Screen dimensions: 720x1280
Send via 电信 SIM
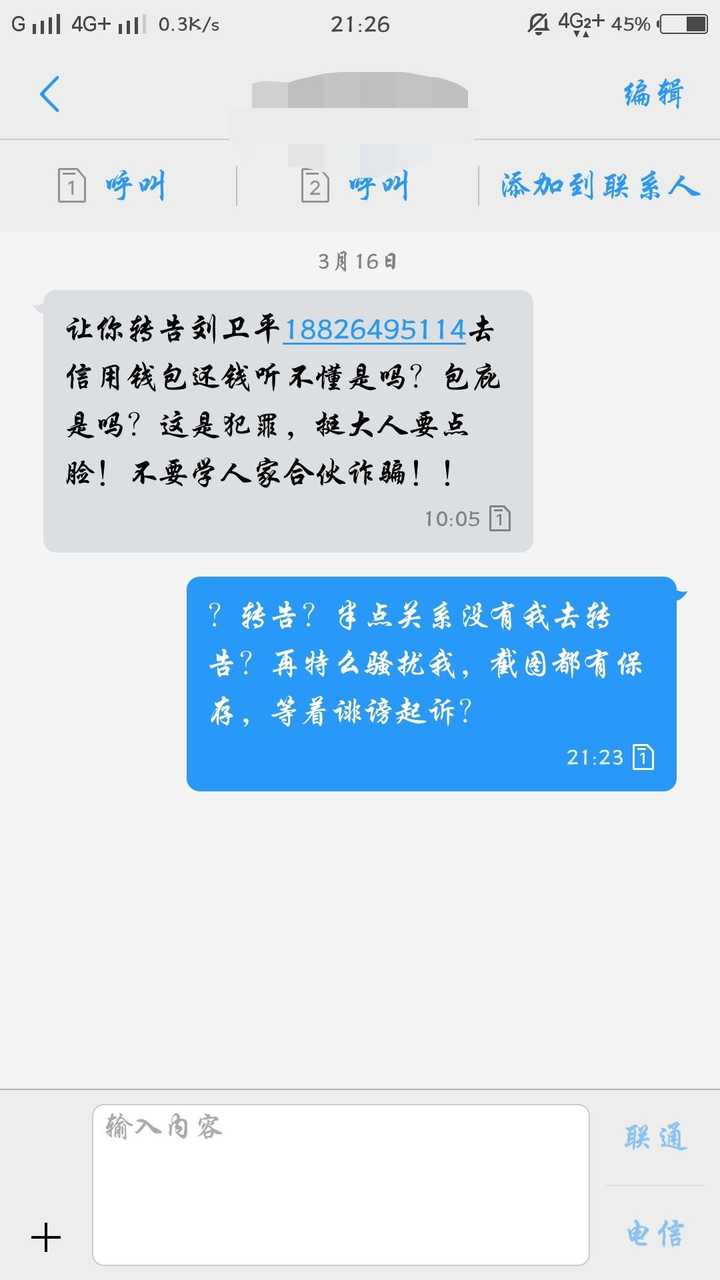[656, 1234]
